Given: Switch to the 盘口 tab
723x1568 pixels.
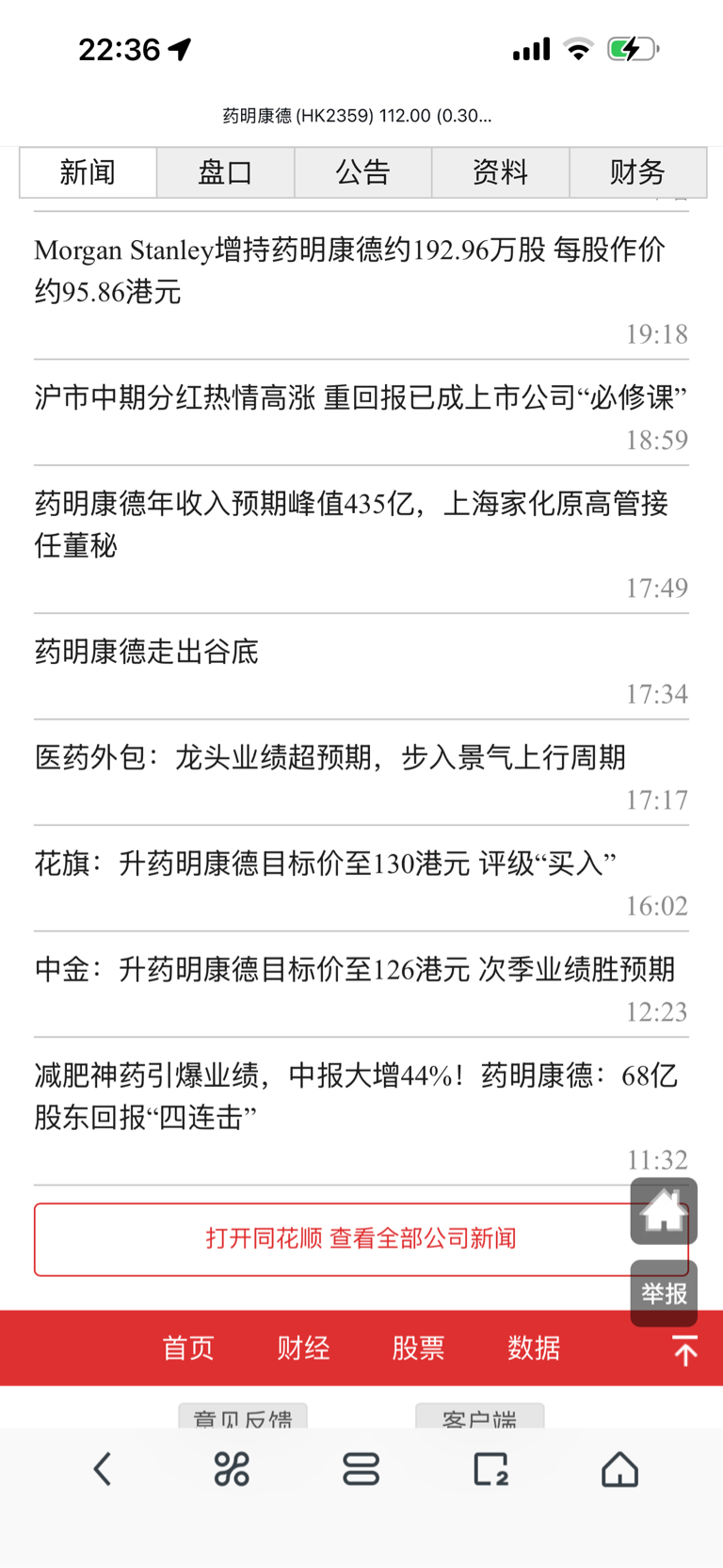Looking at the screenshot, I should (x=225, y=172).
